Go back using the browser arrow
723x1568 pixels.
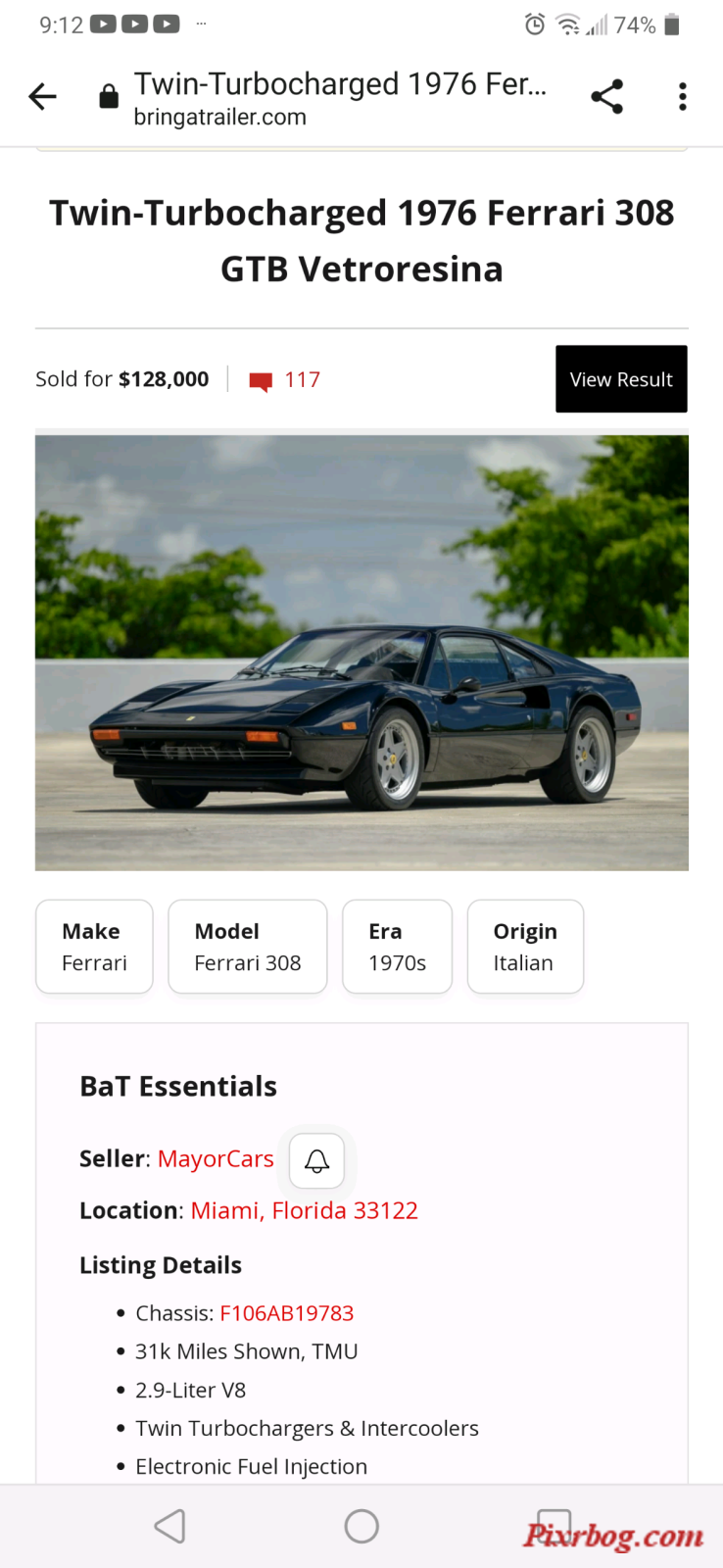point(43,96)
